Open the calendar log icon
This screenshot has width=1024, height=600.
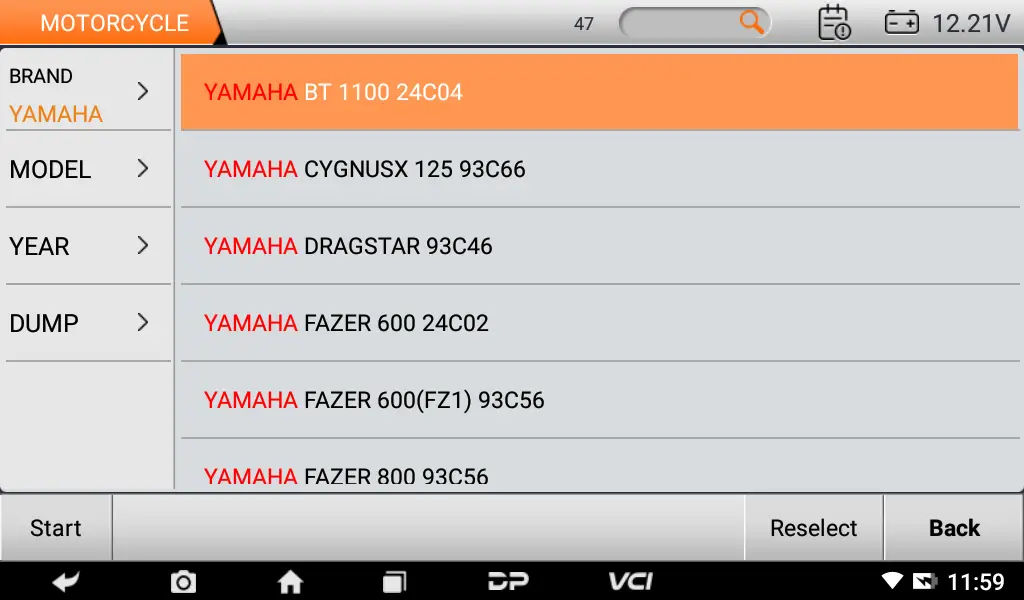point(833,23)
